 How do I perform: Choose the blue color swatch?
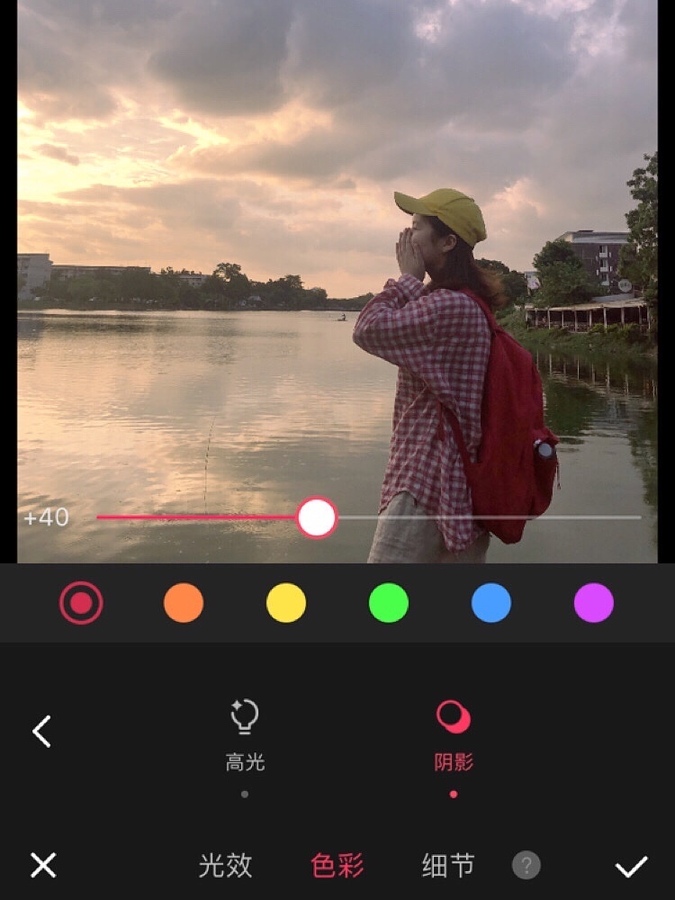[491, 603]
